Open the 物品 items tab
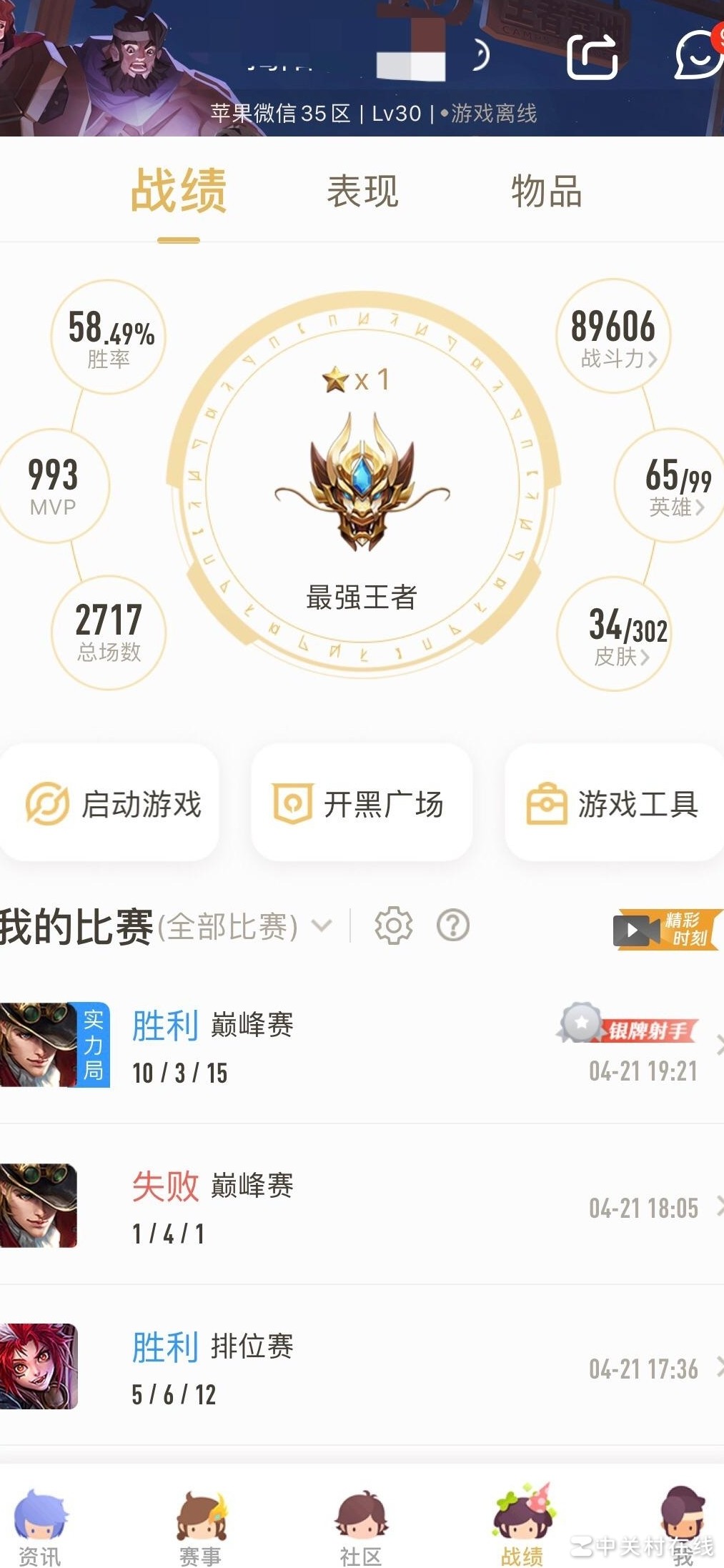Screen dimensions: 724x1568 [x=546, y=190]
